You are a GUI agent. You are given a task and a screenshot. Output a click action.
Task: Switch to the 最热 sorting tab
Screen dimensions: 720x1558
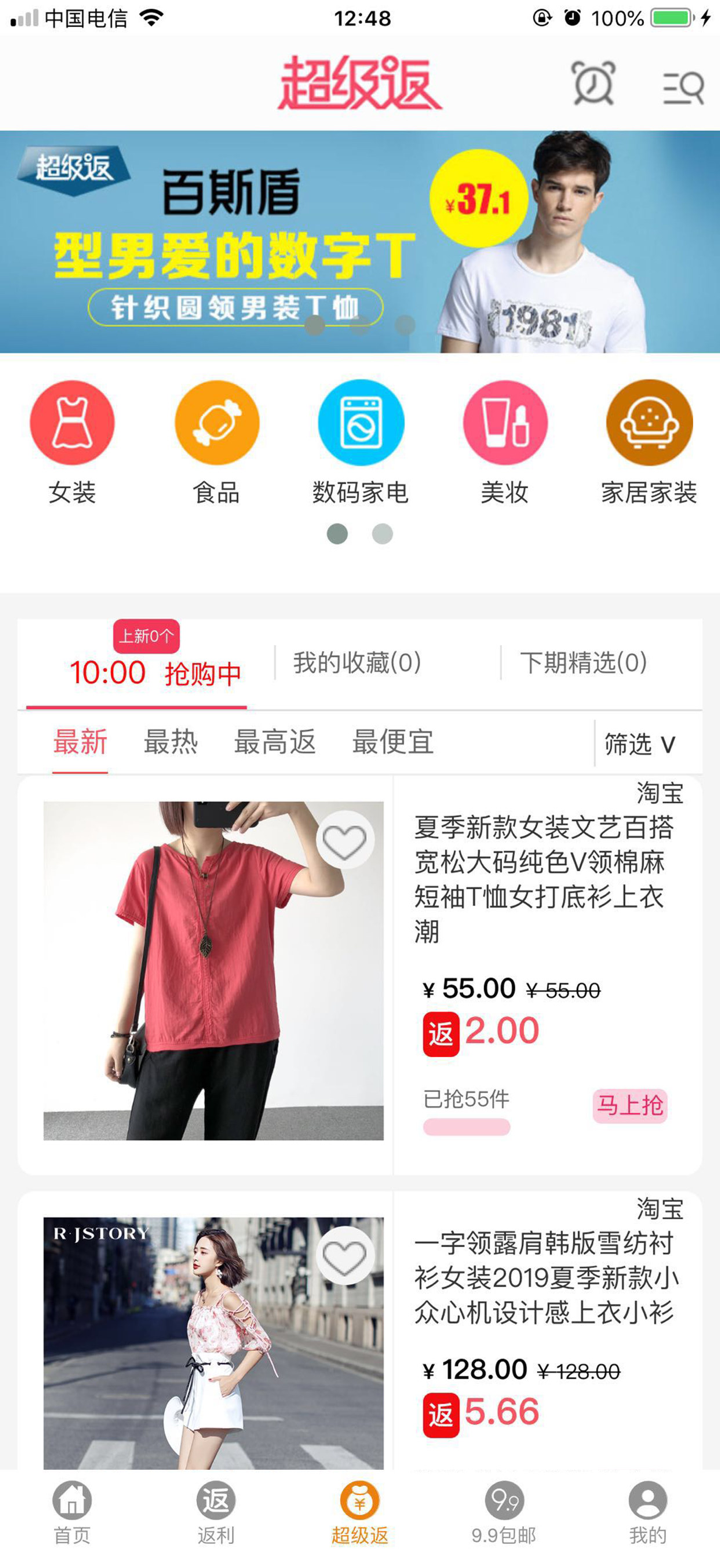[x=170, y=743]
